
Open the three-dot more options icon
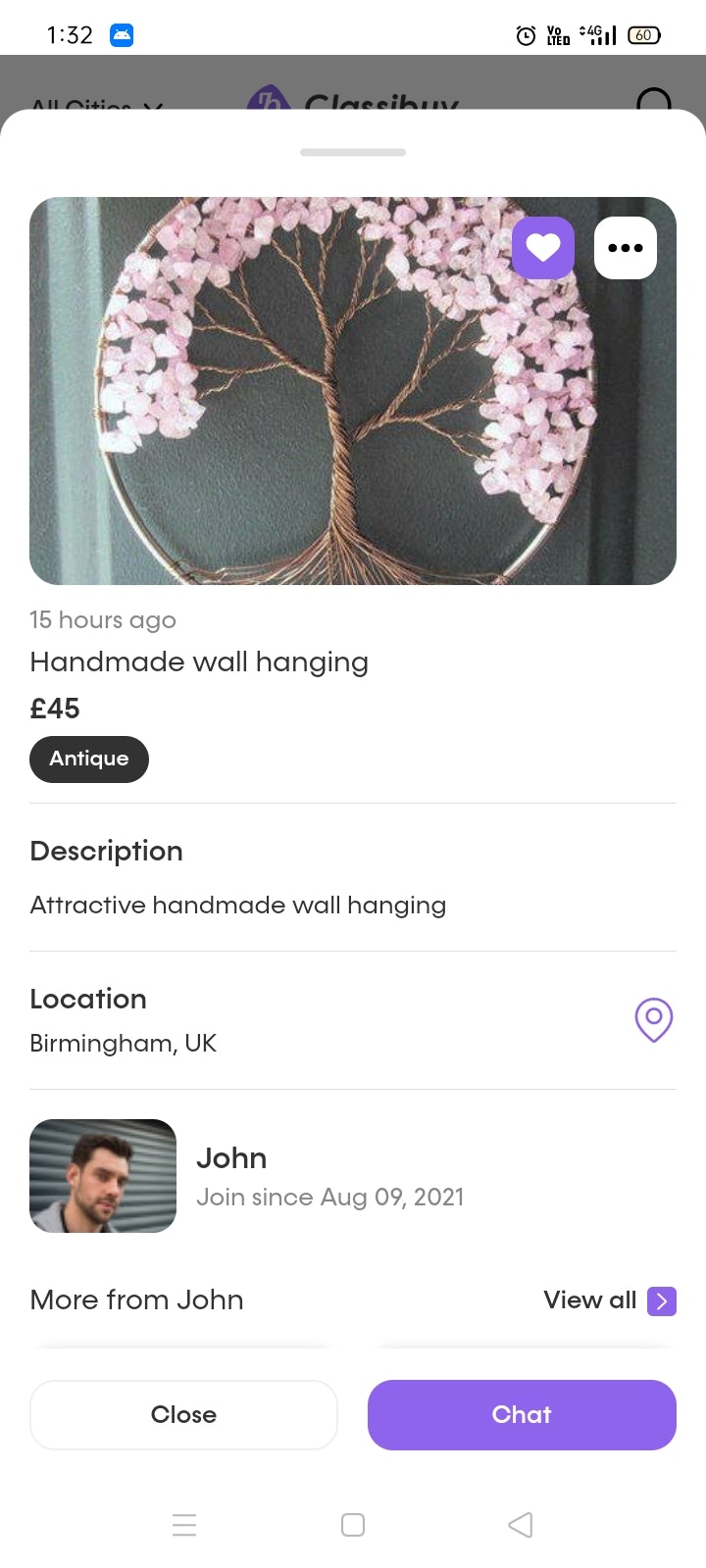pyautogui.click(x=626, y=247)
